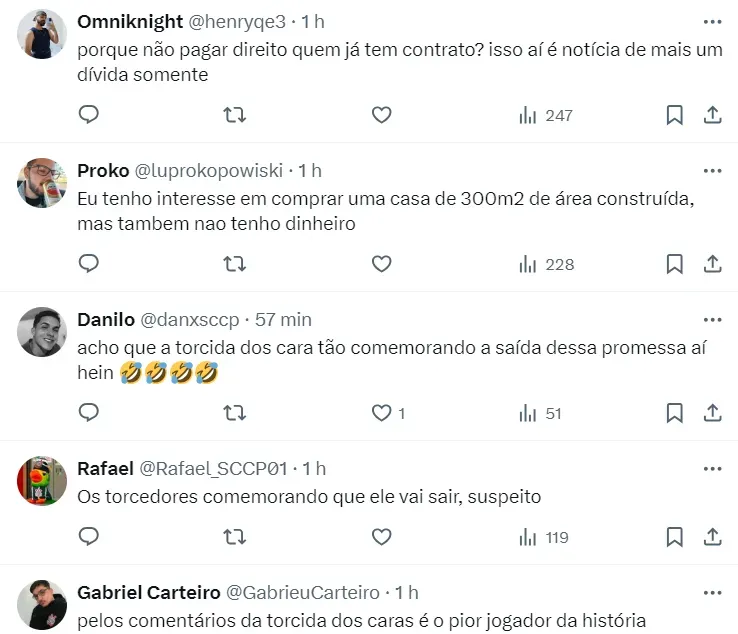Retweet Proko's post
This screenshot has height=634, width=738.
coord(235,264)
